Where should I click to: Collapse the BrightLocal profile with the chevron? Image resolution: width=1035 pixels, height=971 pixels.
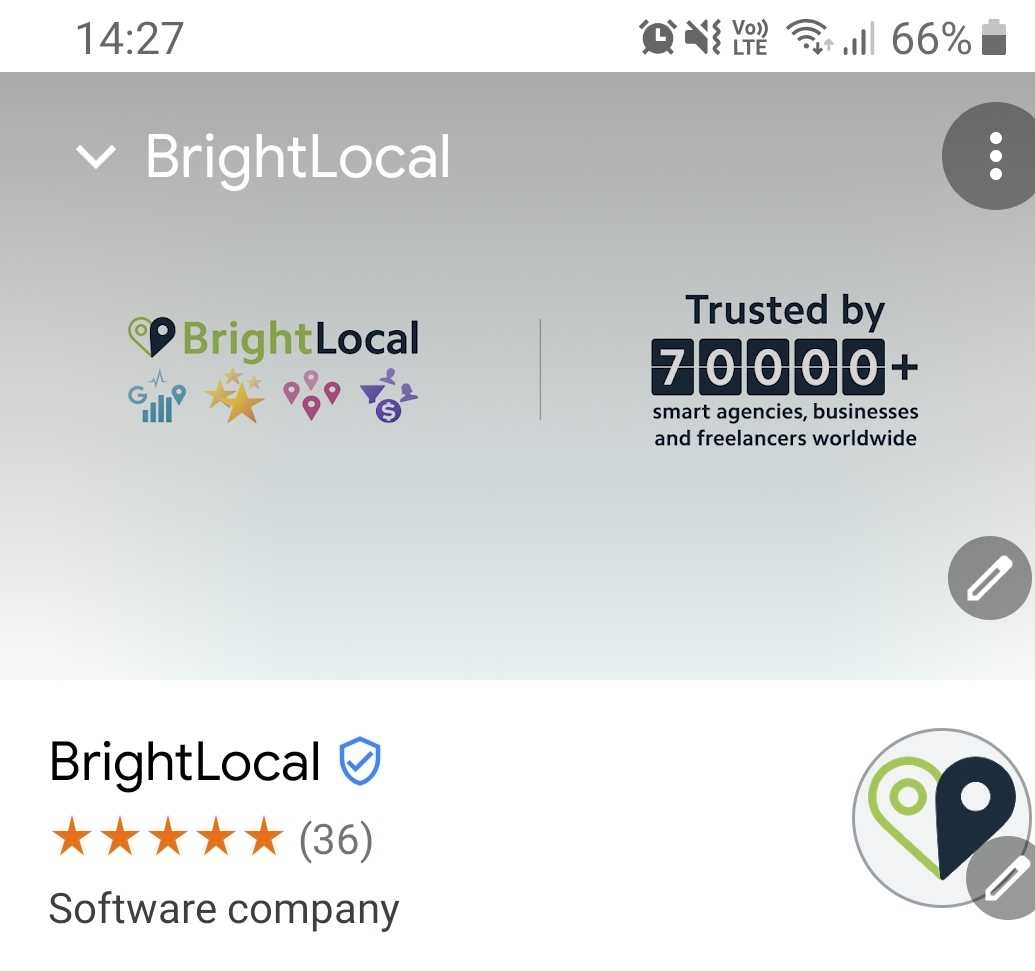tap(96, 157)
